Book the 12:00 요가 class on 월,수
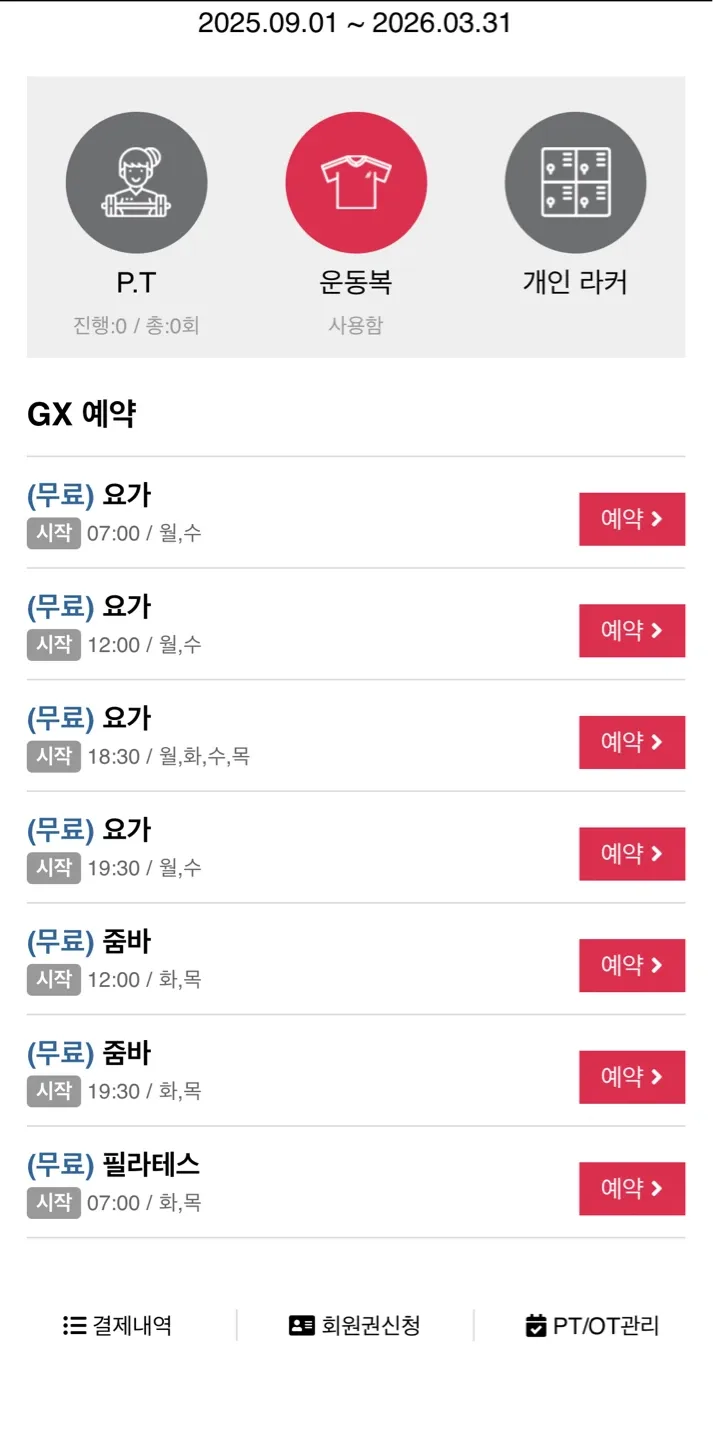This screenshot has width=713, height=1440. click(631, 631)
